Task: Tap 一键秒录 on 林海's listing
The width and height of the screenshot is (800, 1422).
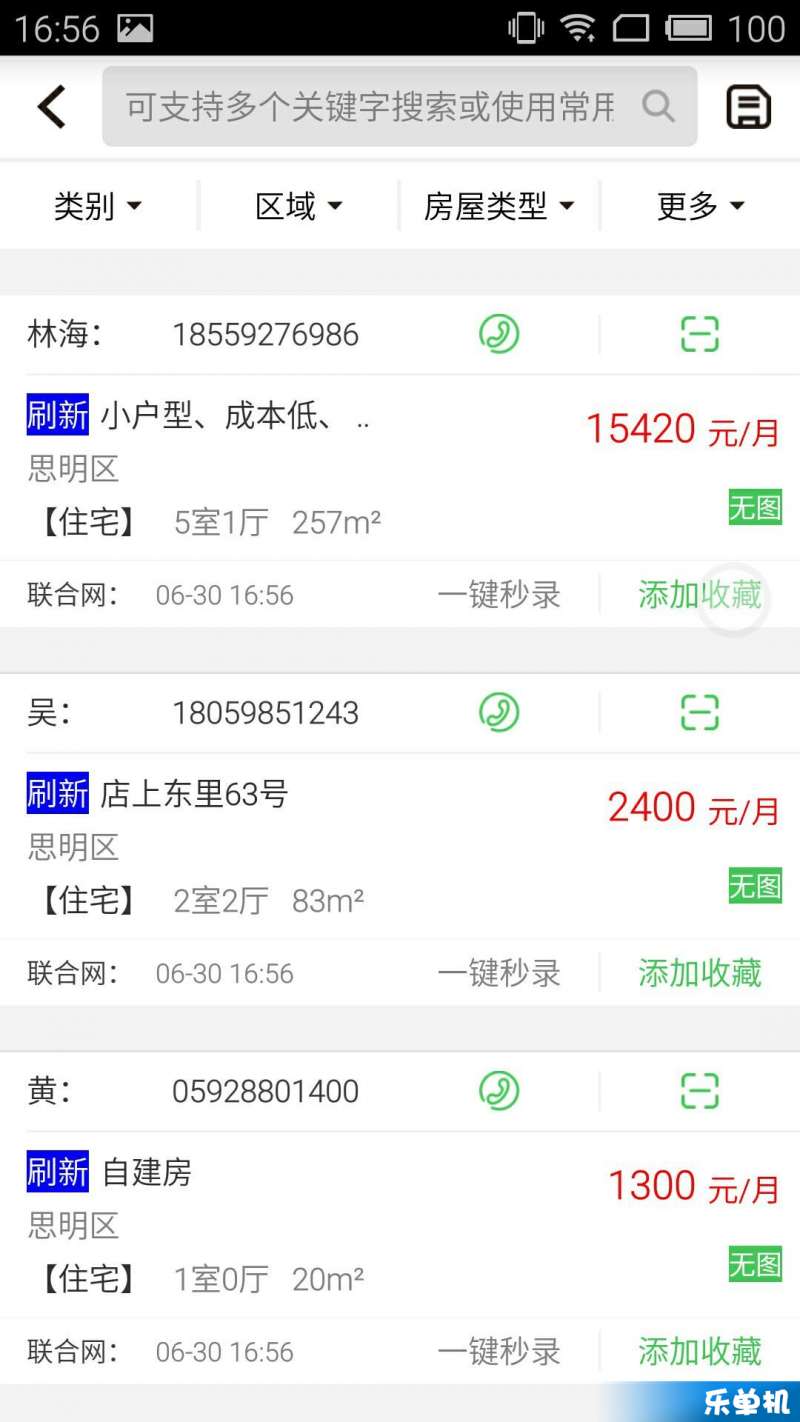Action: coord(499,595)
